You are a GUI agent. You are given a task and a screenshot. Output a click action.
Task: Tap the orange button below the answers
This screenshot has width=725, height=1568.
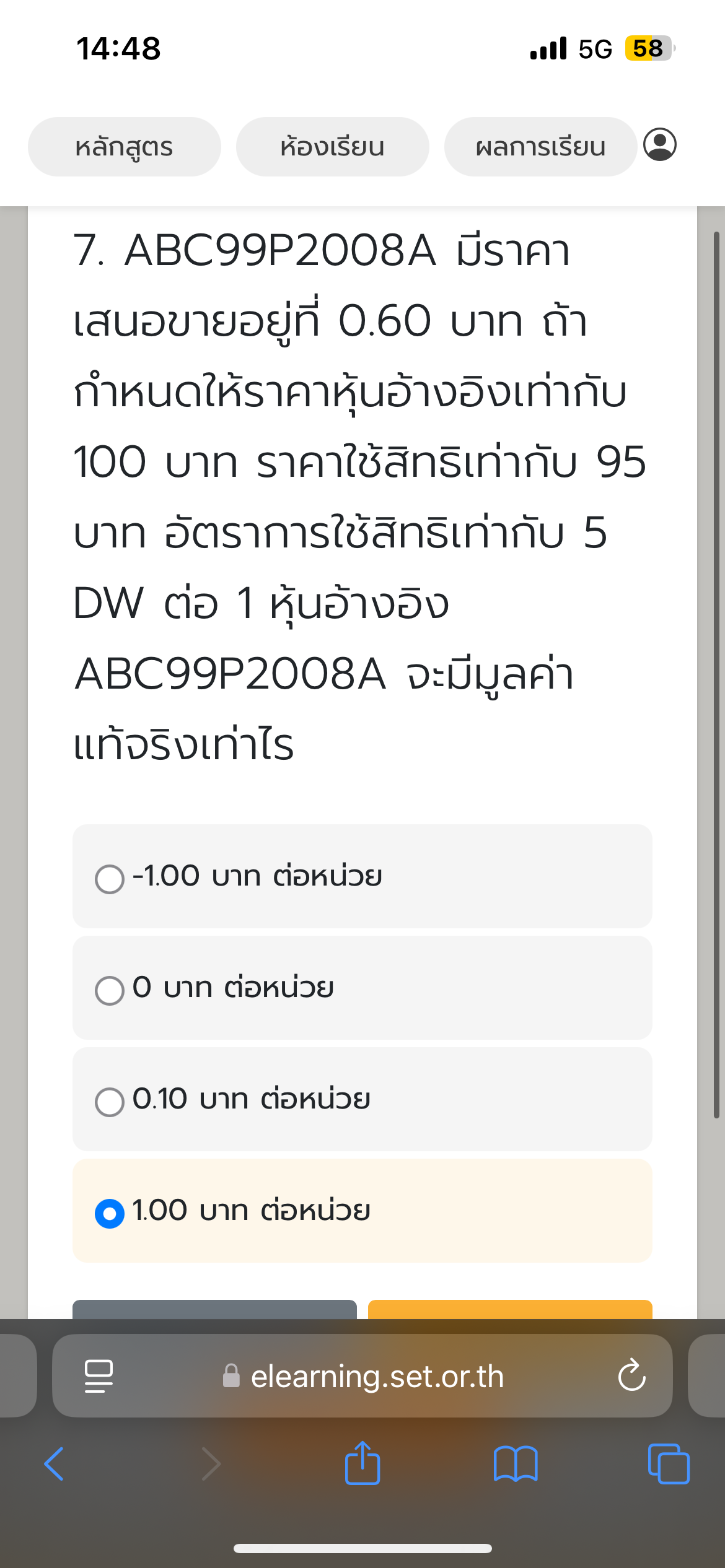pyautogui.click(x=510, y=1309)
